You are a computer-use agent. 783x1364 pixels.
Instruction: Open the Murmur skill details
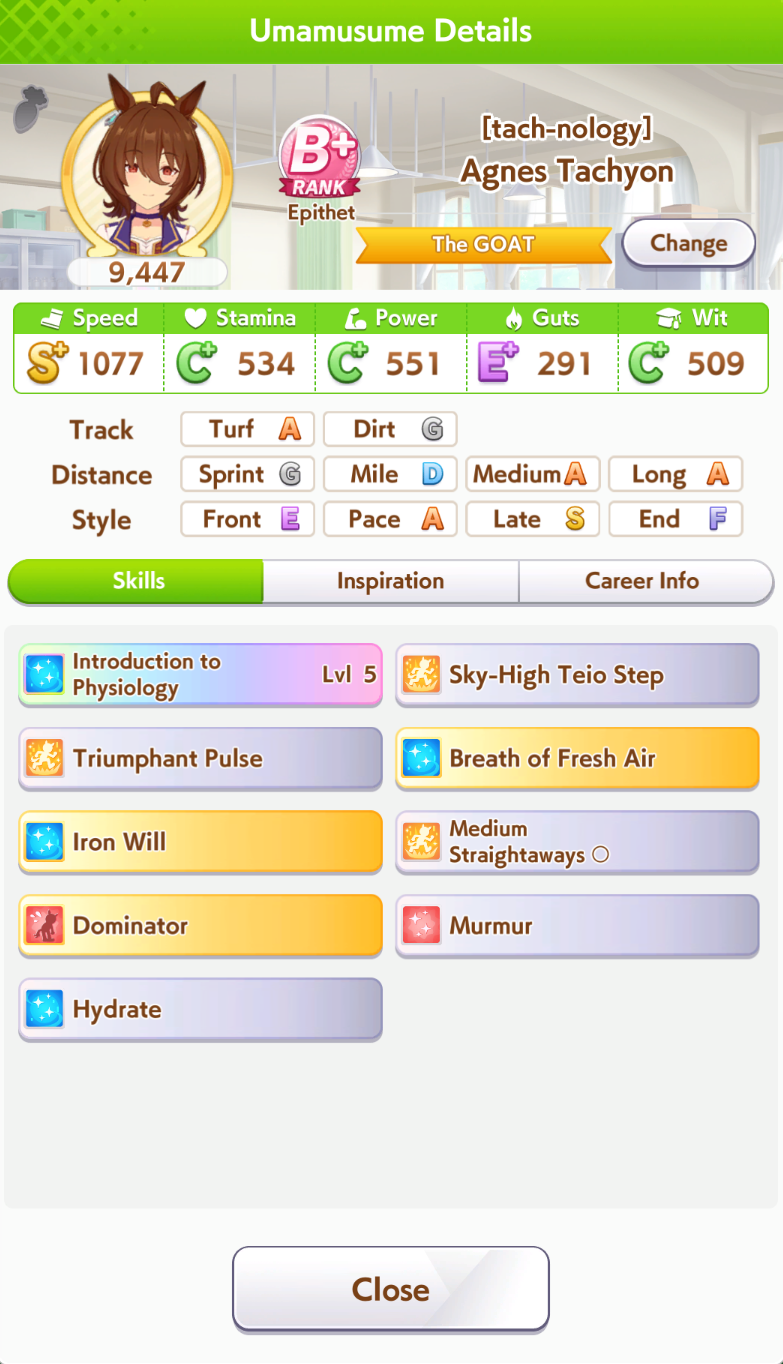(577, 925)
